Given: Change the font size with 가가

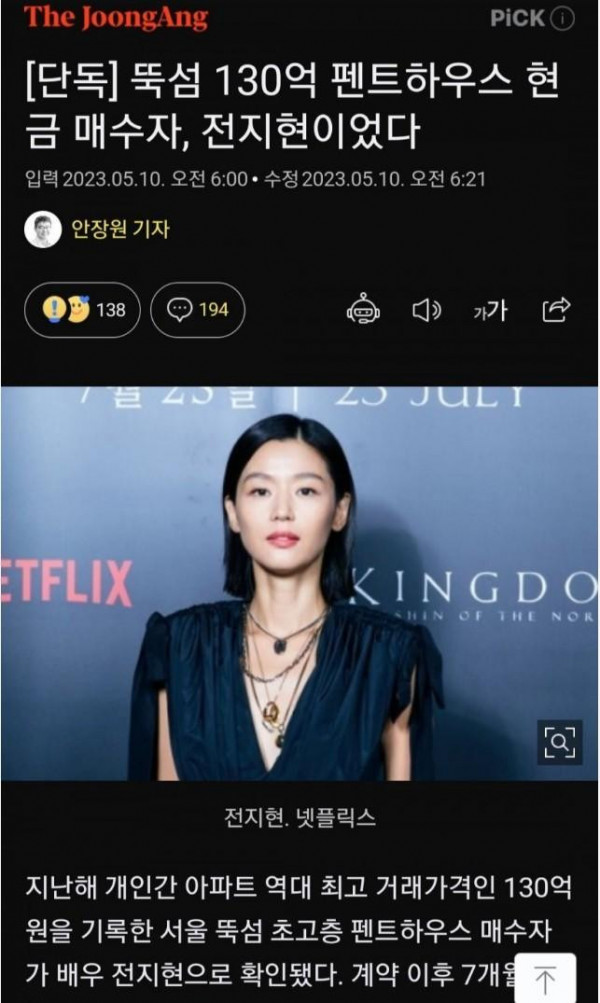Looking at the screenshot, I should 490,310.
